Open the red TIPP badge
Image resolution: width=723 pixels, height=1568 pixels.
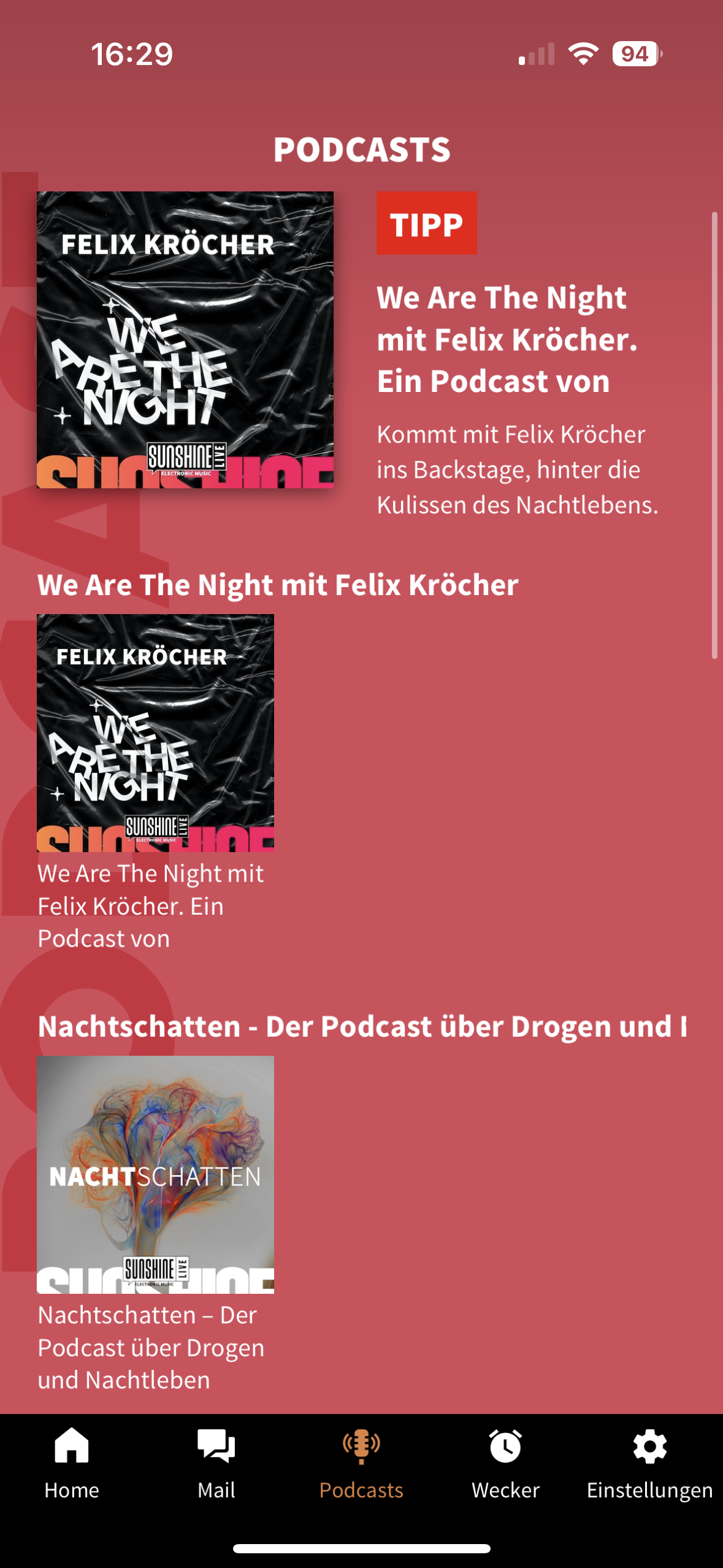coord(426,225)
